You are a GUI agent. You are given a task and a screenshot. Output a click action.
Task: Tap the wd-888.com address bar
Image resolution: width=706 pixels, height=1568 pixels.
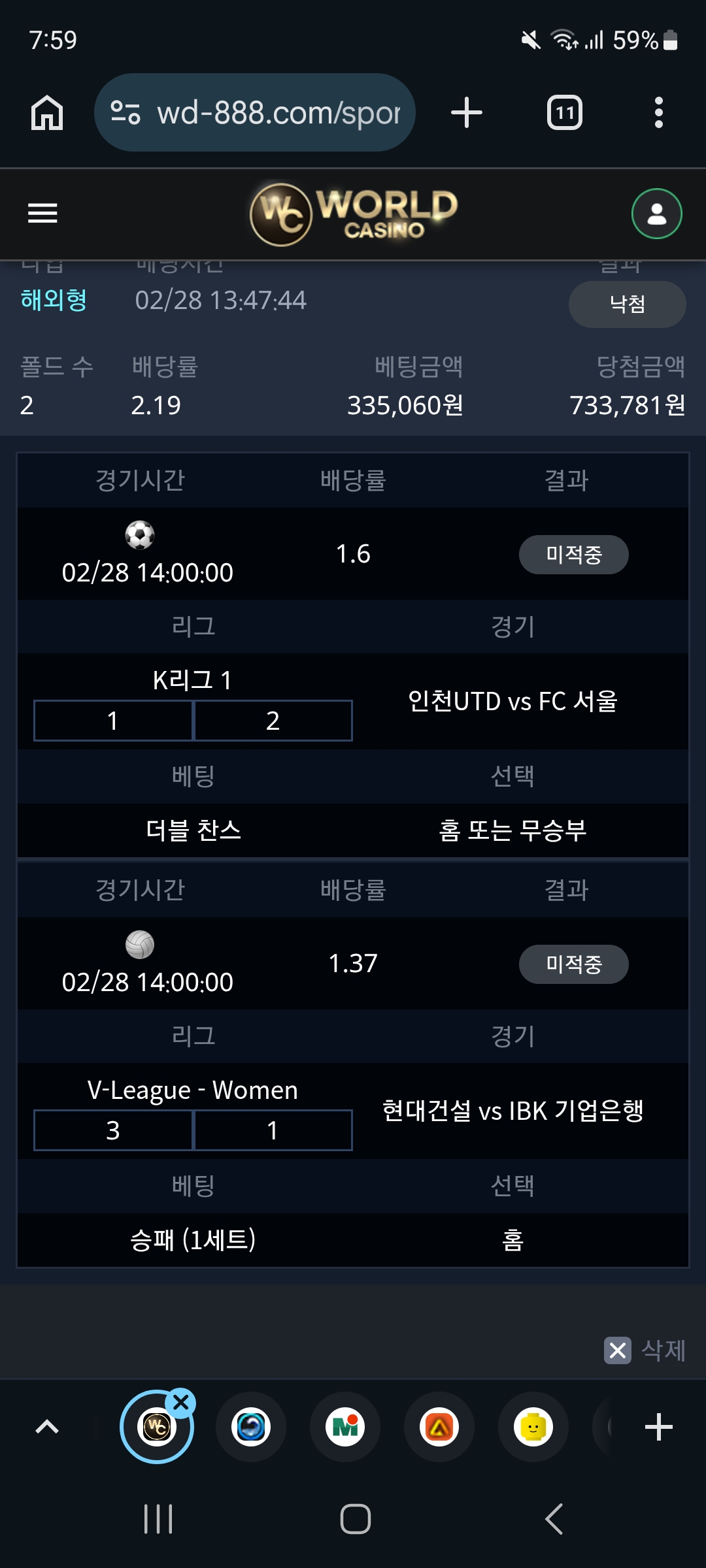[x=255, y=112]
